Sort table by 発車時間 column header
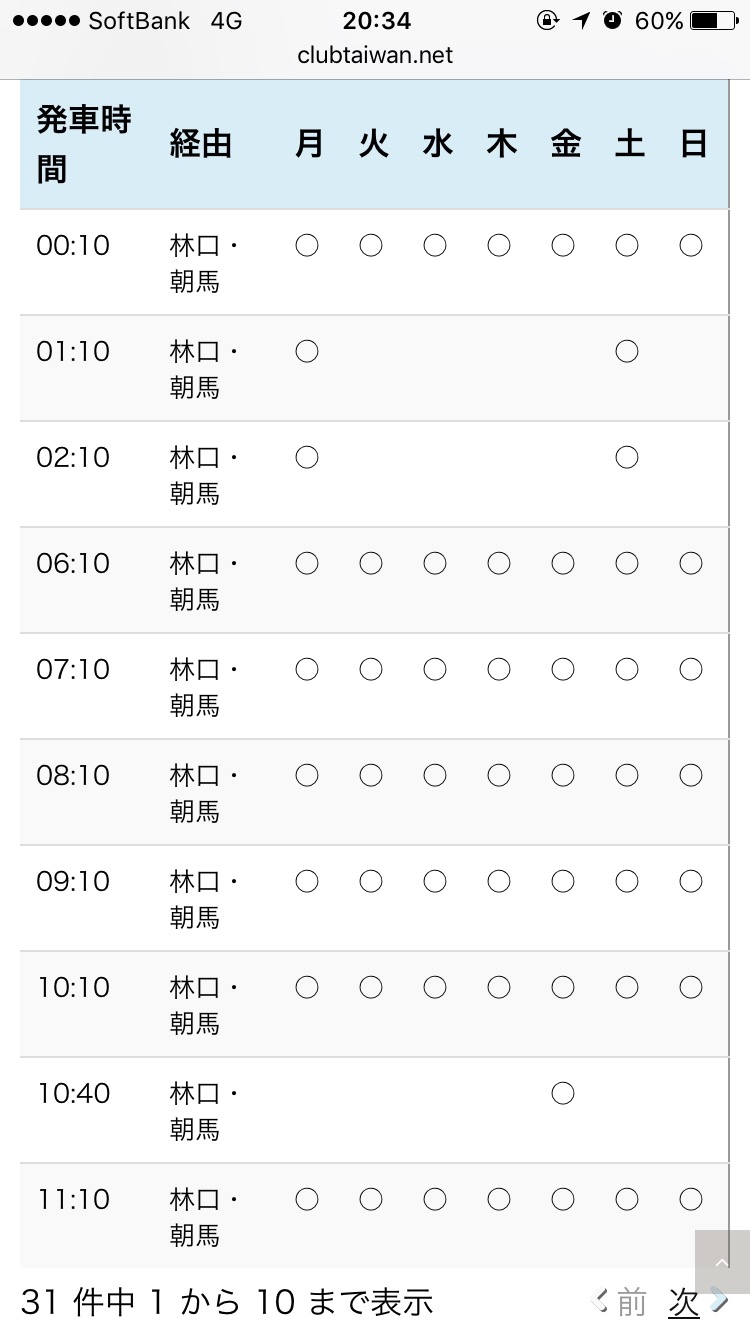This screenshot has width=750, height=1334. (x=87, y=145)
